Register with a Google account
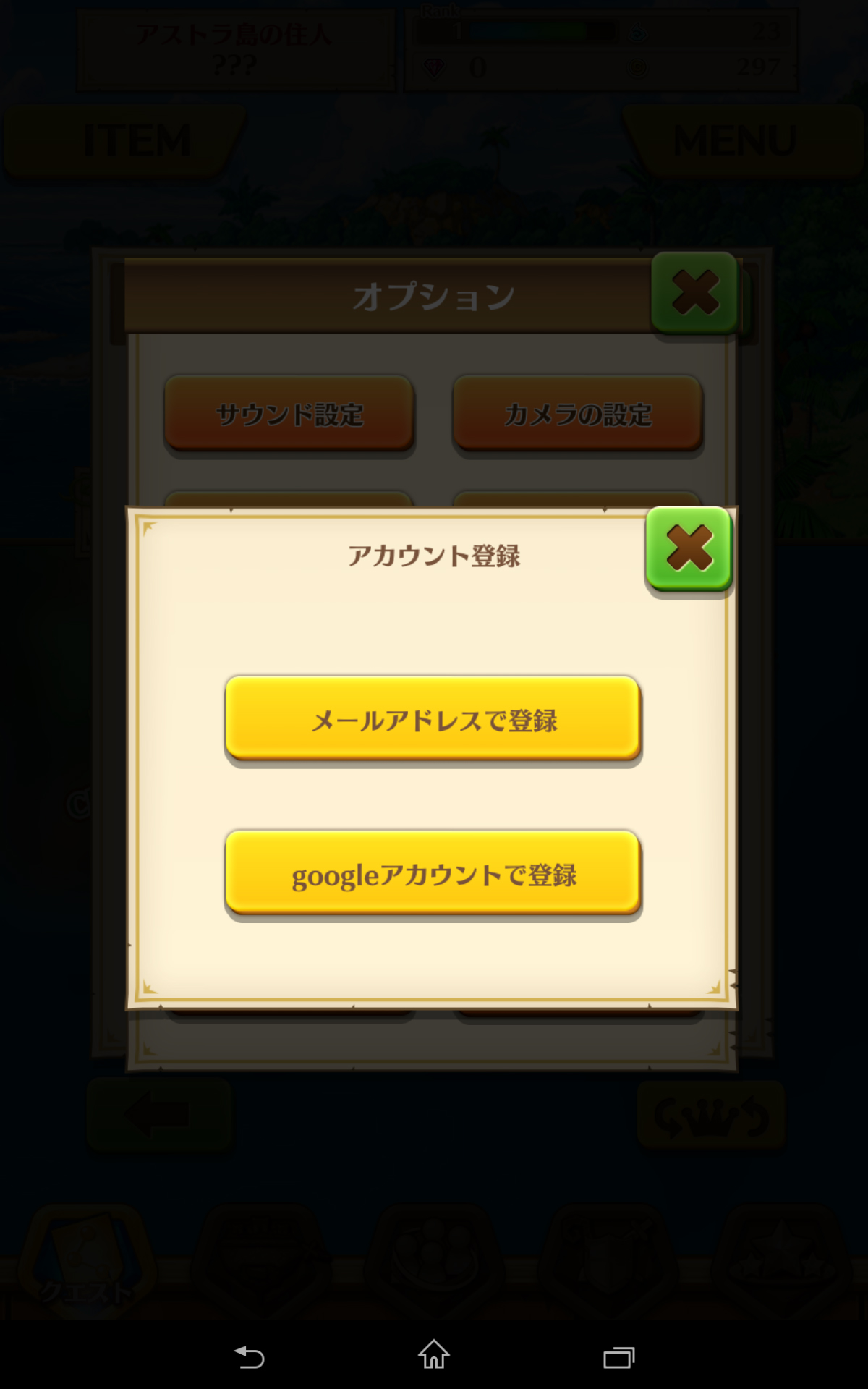The image size is (868, 1389). point(433,873)
